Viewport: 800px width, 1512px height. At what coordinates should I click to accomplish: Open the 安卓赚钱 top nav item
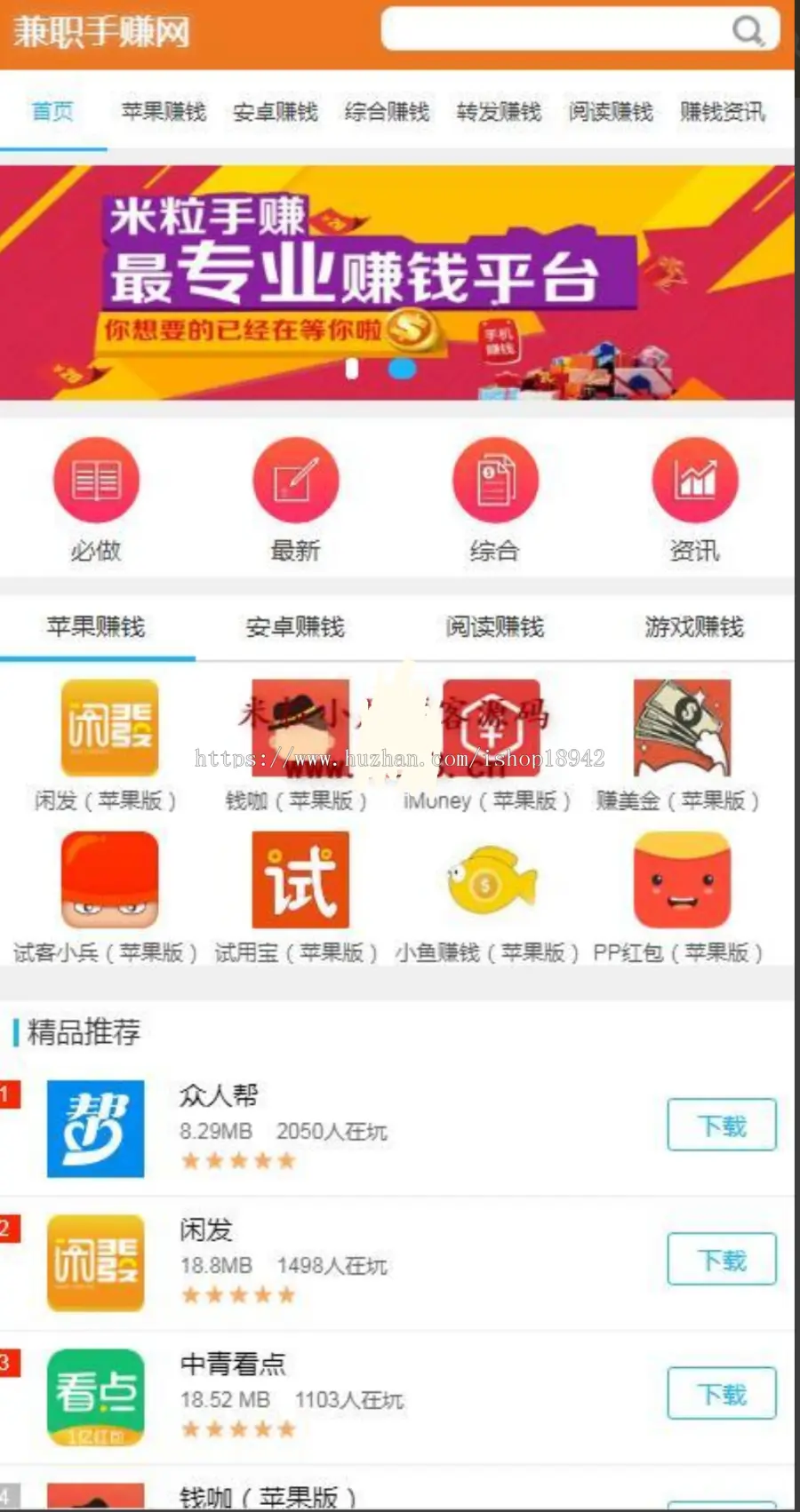[276, 112]
